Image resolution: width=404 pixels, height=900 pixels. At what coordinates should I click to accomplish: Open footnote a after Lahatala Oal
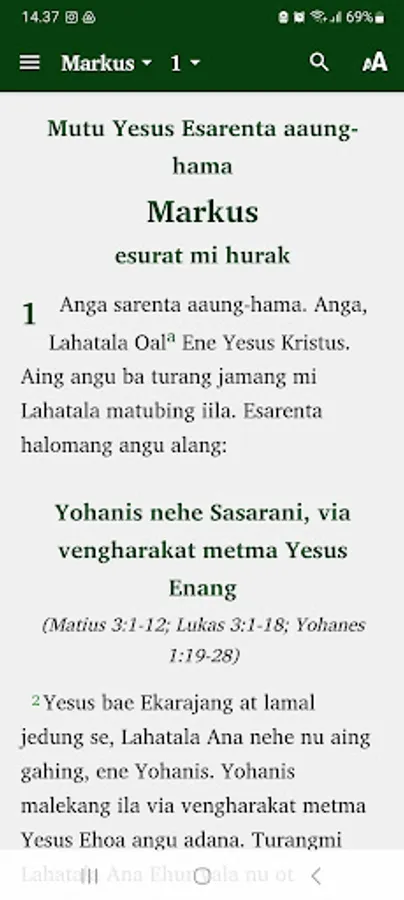click(170, 338)
